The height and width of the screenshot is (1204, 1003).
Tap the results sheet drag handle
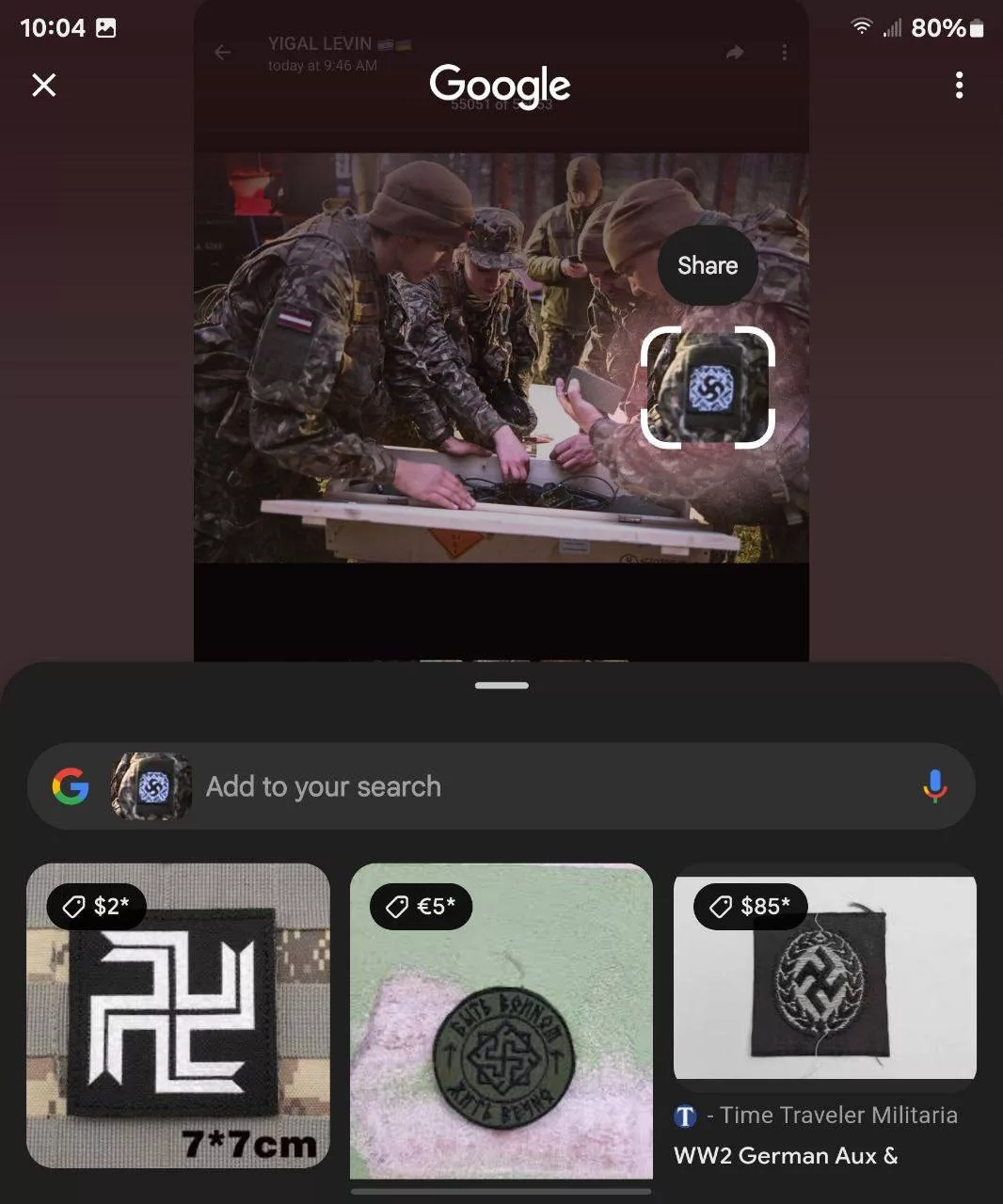point(501,686)
